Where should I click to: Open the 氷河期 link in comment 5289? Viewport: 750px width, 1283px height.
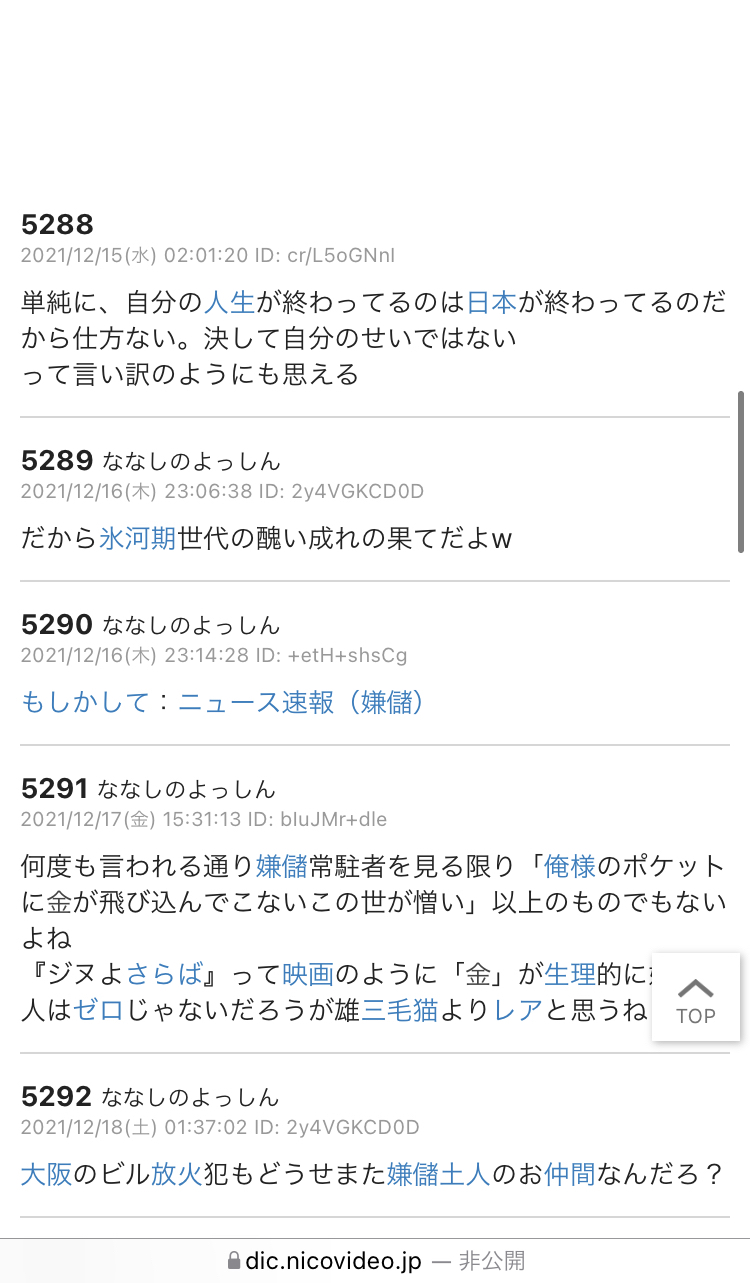tap(138, 539)
